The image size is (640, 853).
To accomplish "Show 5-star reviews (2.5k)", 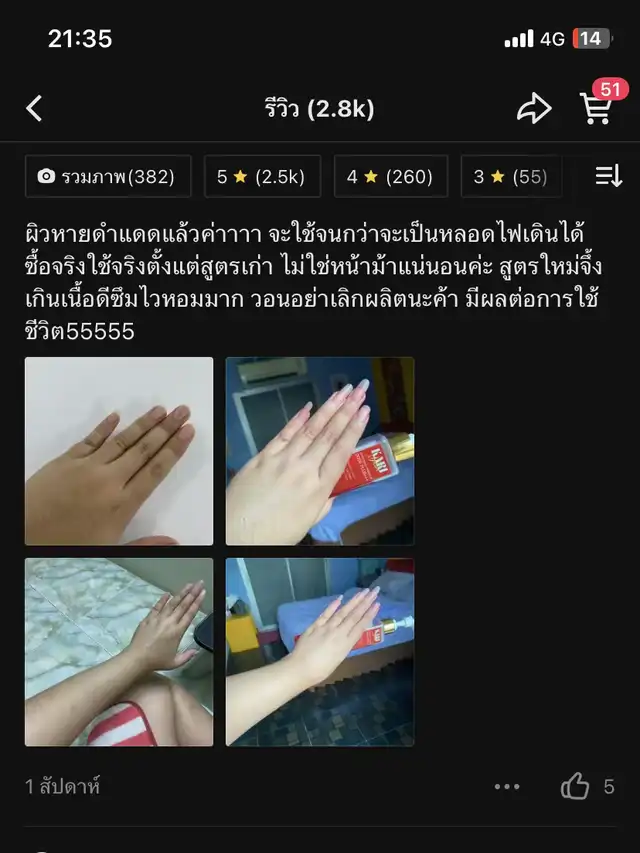I will point(262,177).
